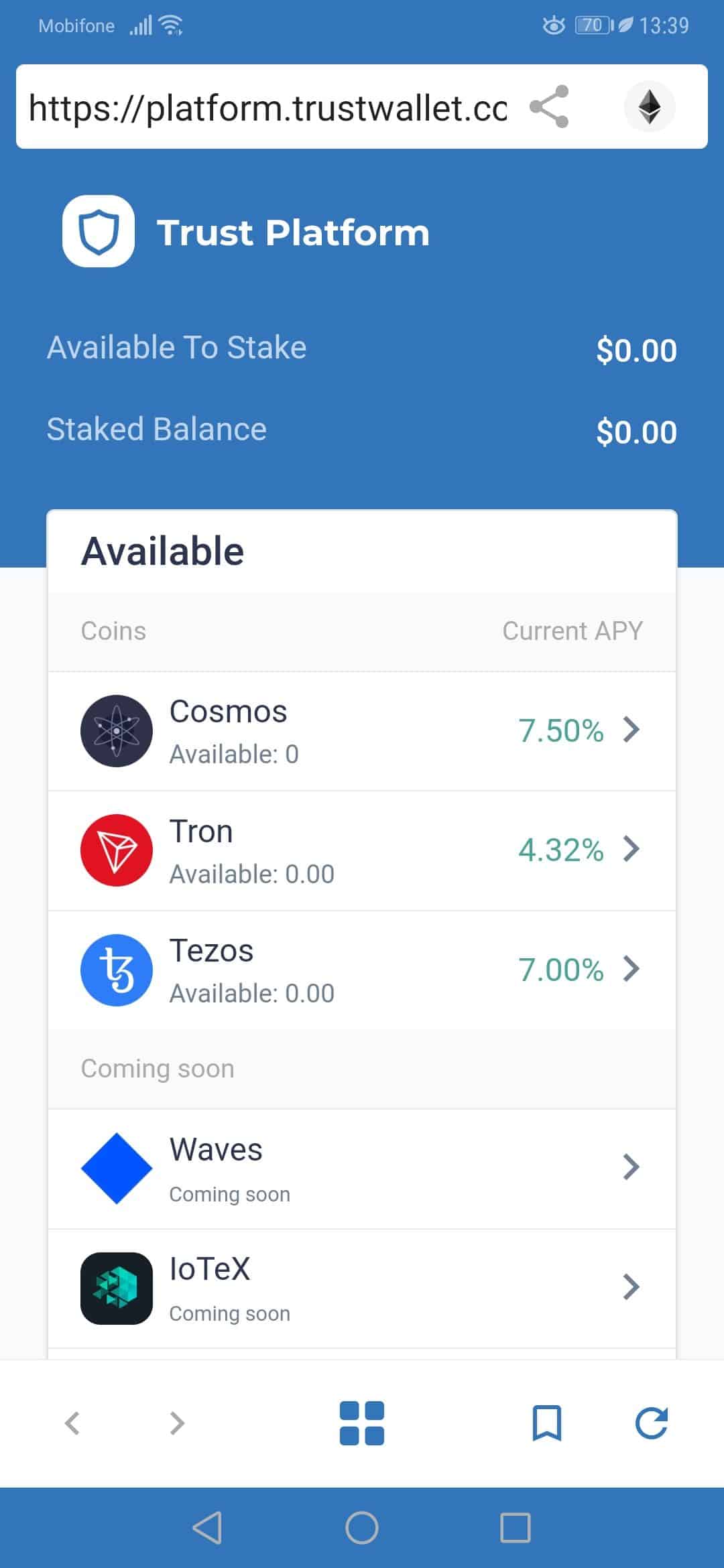Screen dimensions: 724x1568
Task: Tap the system home button
Action: (362, 1528)
